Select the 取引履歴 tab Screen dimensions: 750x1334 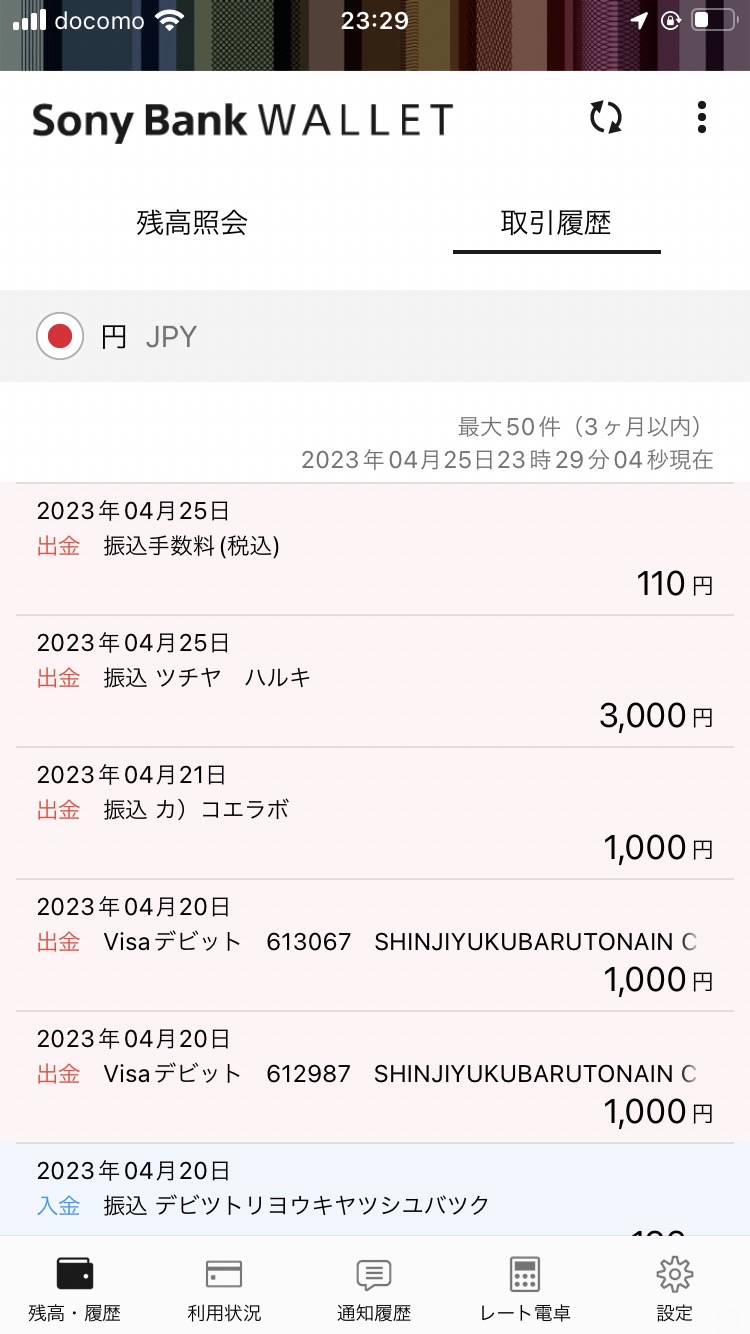[x=556, y=223]
